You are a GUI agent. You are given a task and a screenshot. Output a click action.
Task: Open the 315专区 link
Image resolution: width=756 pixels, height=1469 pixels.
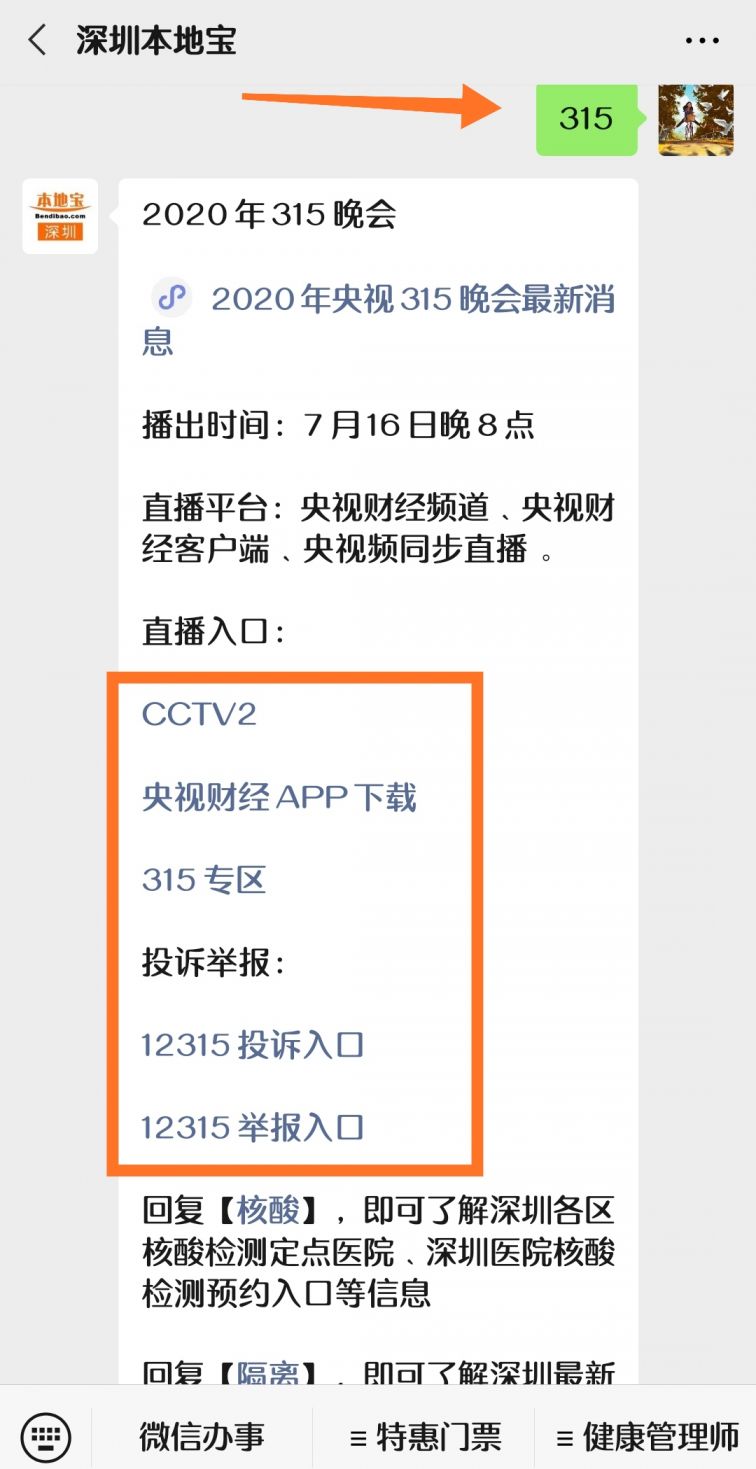click(x=204, y=880)
